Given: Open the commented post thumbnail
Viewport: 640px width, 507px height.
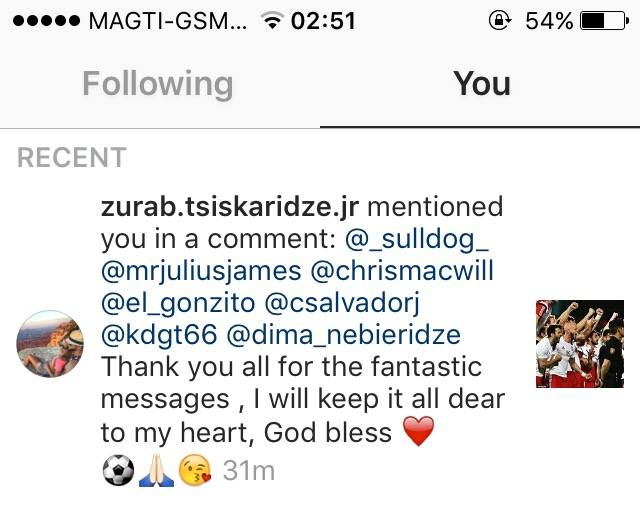Looking at the screenshot, I should point(580,342).
